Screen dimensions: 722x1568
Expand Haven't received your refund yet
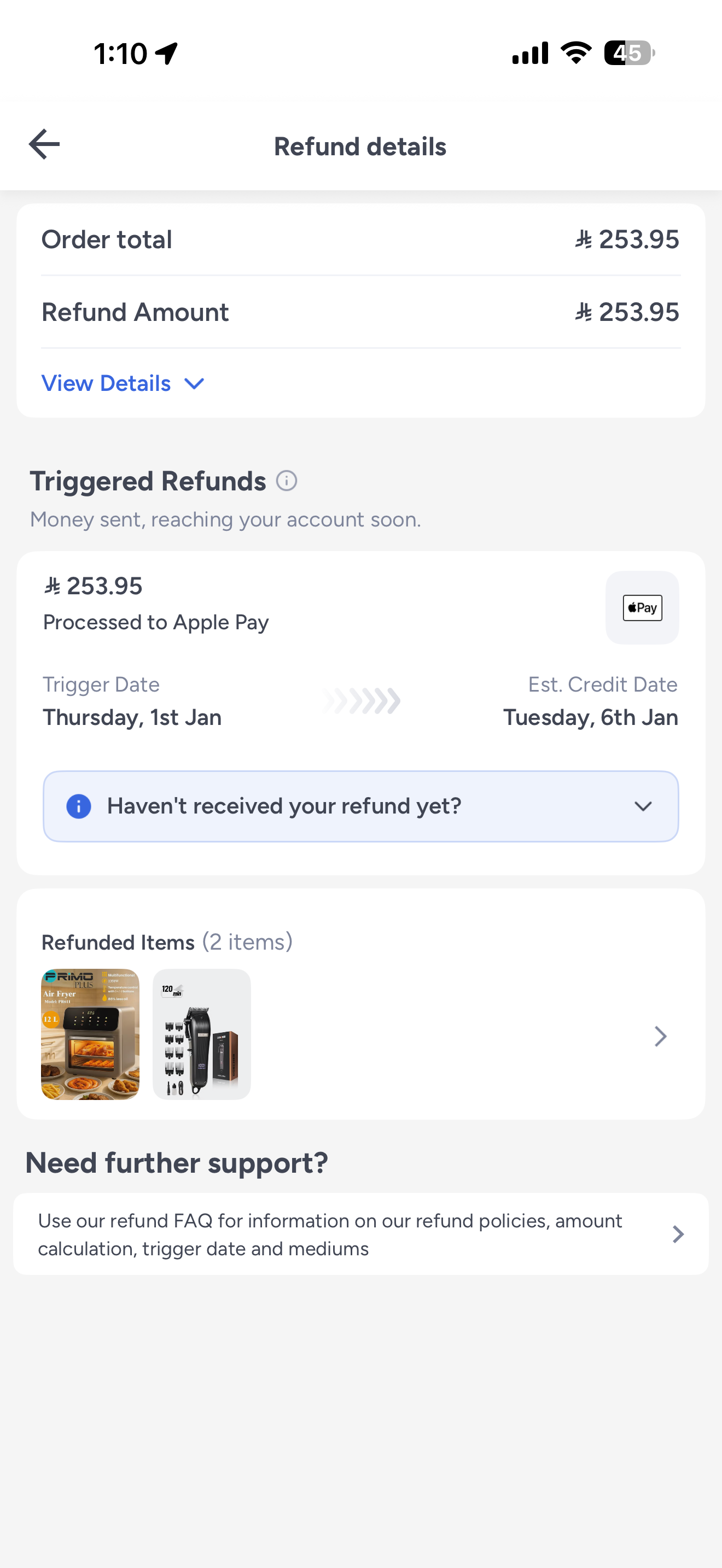(360, 806)
